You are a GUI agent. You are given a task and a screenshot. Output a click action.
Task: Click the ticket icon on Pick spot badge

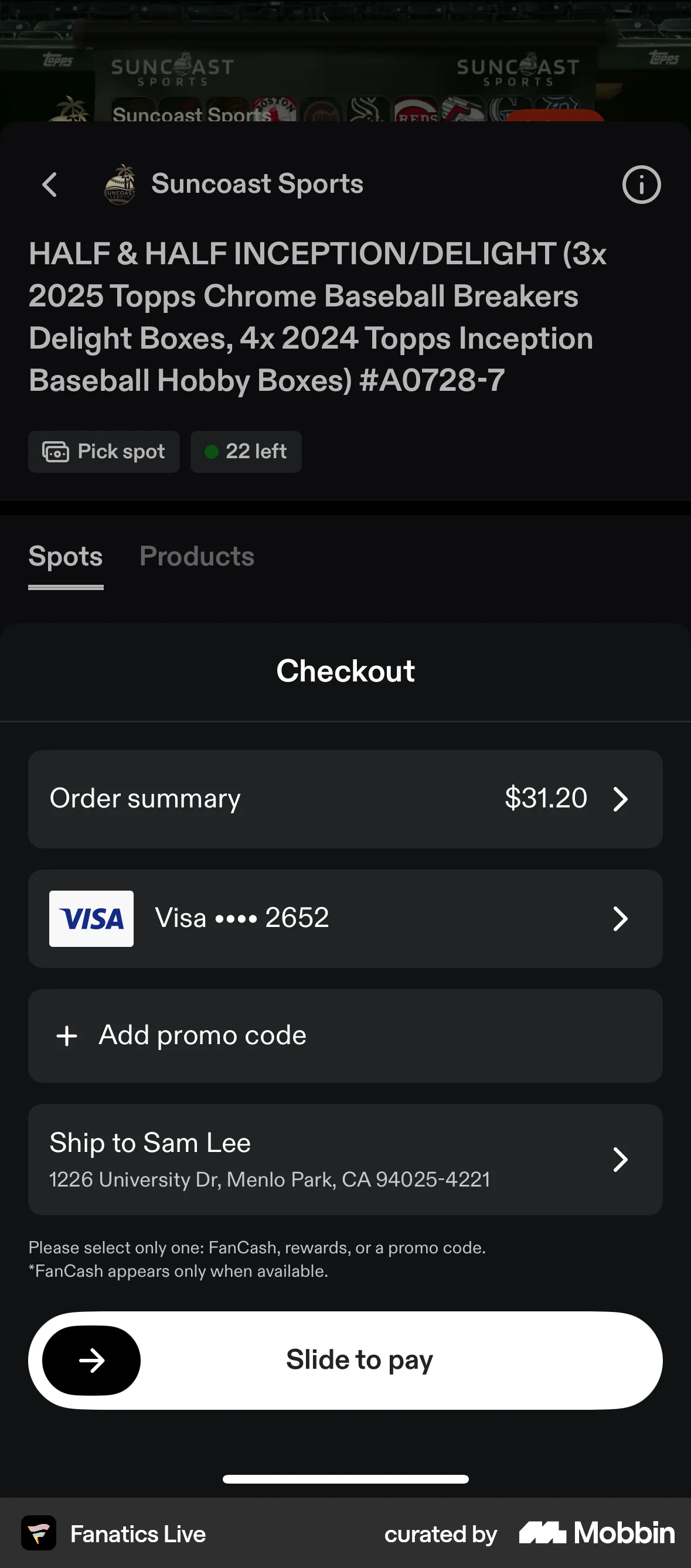pyautogui.click(x=56, y=451)
